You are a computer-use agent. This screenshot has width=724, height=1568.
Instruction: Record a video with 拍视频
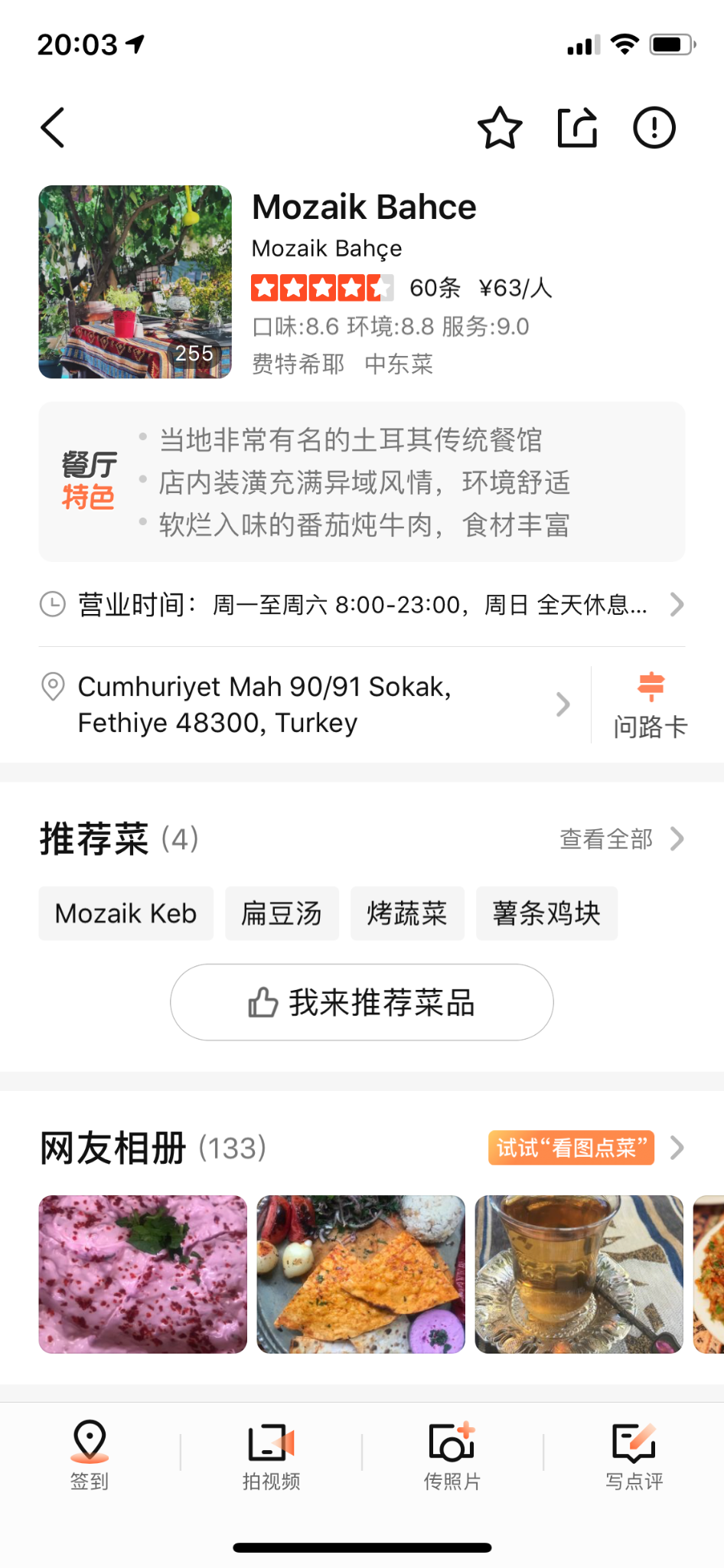[271, 1455]
